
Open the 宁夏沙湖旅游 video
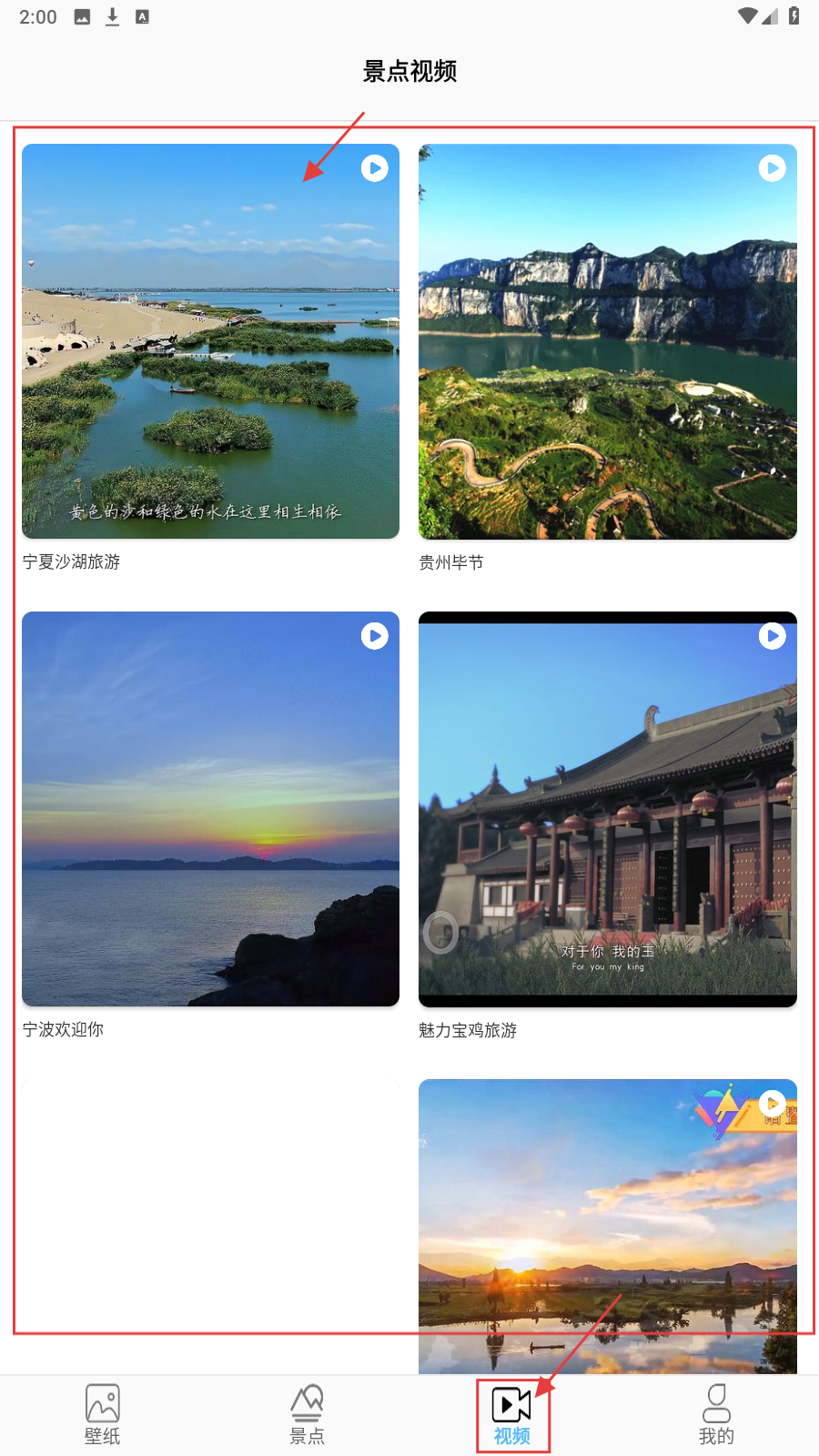click(x=210, y=341)
